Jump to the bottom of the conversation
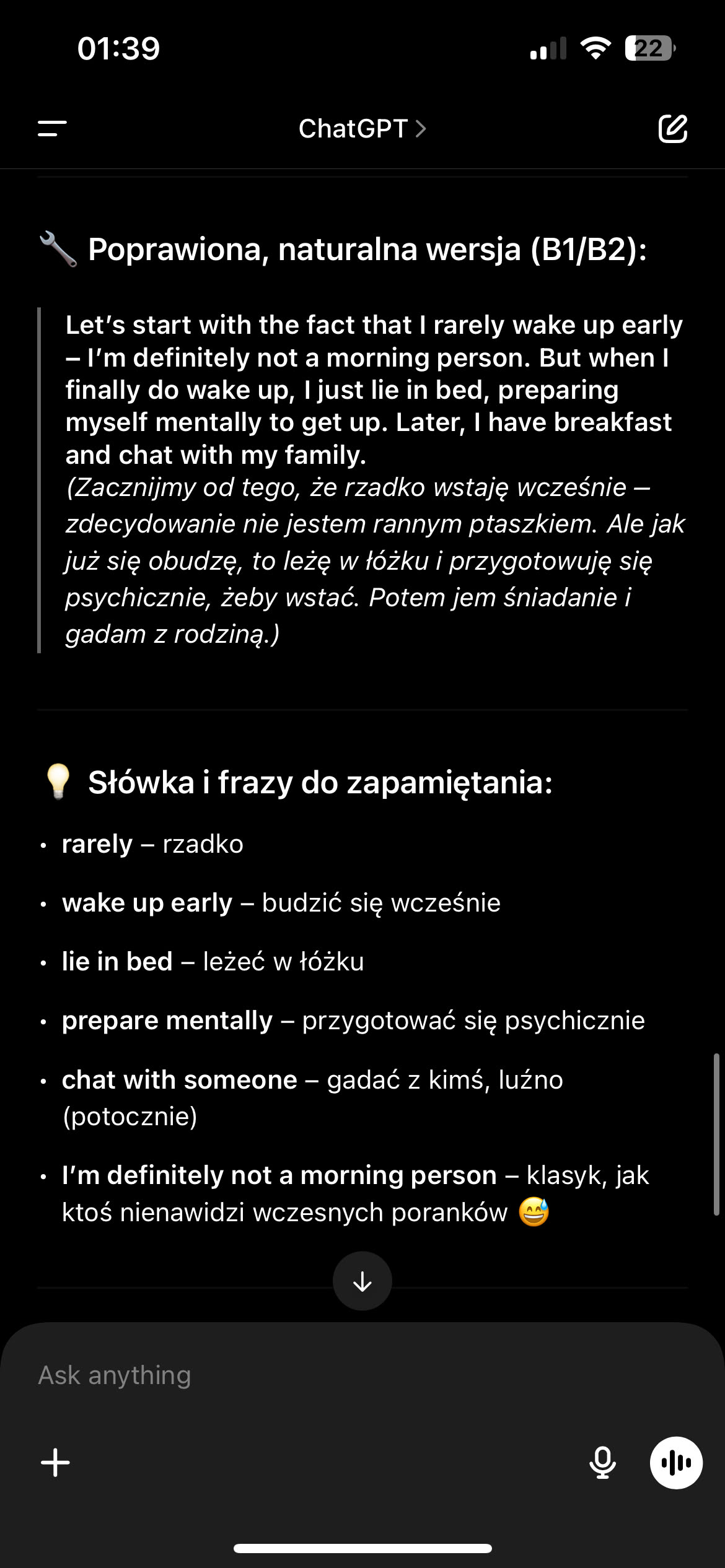This screenshot has width=725, height=1568. pos(362,1281)
